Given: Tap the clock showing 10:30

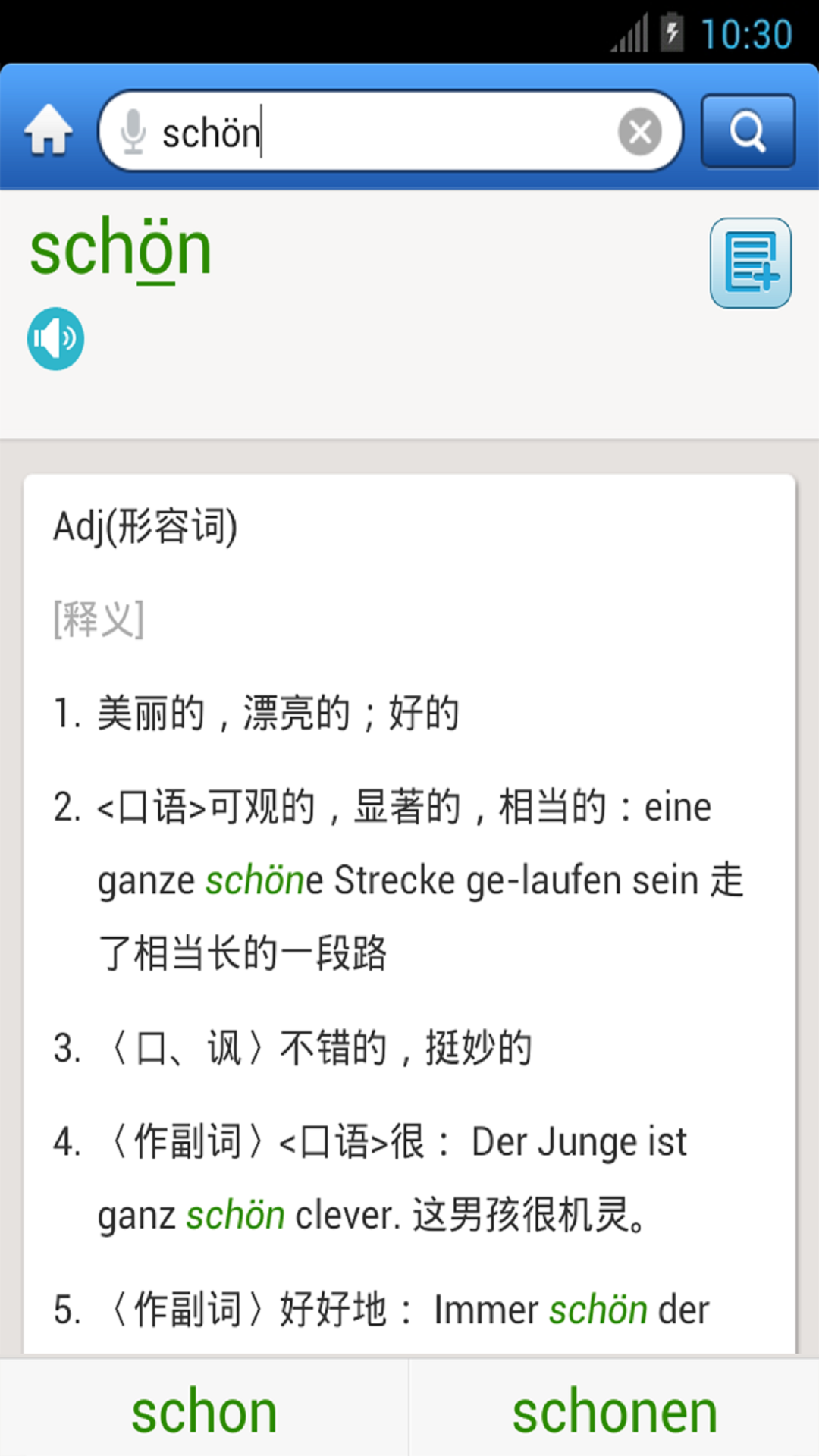Looking at the screenshot, I should pos(751,32).
